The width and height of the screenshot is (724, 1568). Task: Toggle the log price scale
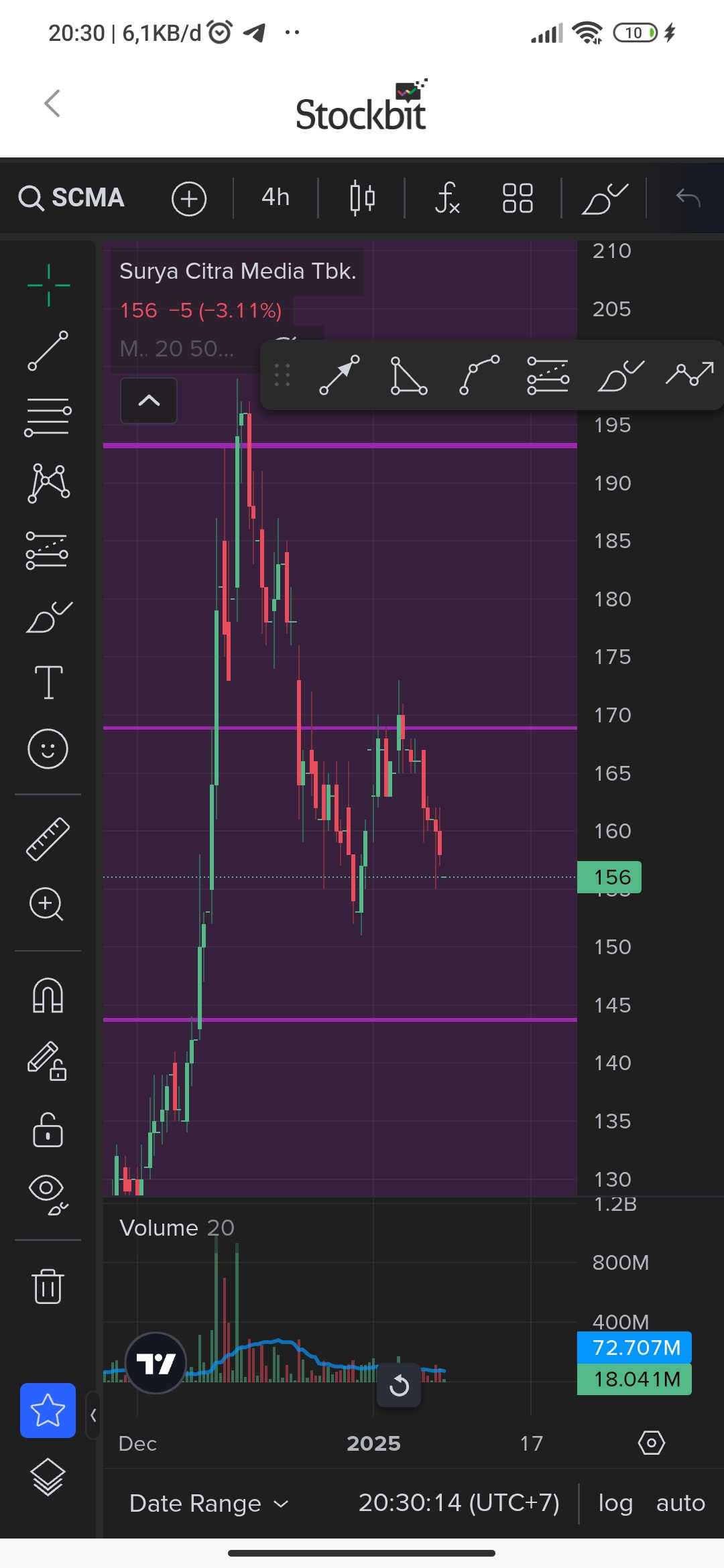615,1503
